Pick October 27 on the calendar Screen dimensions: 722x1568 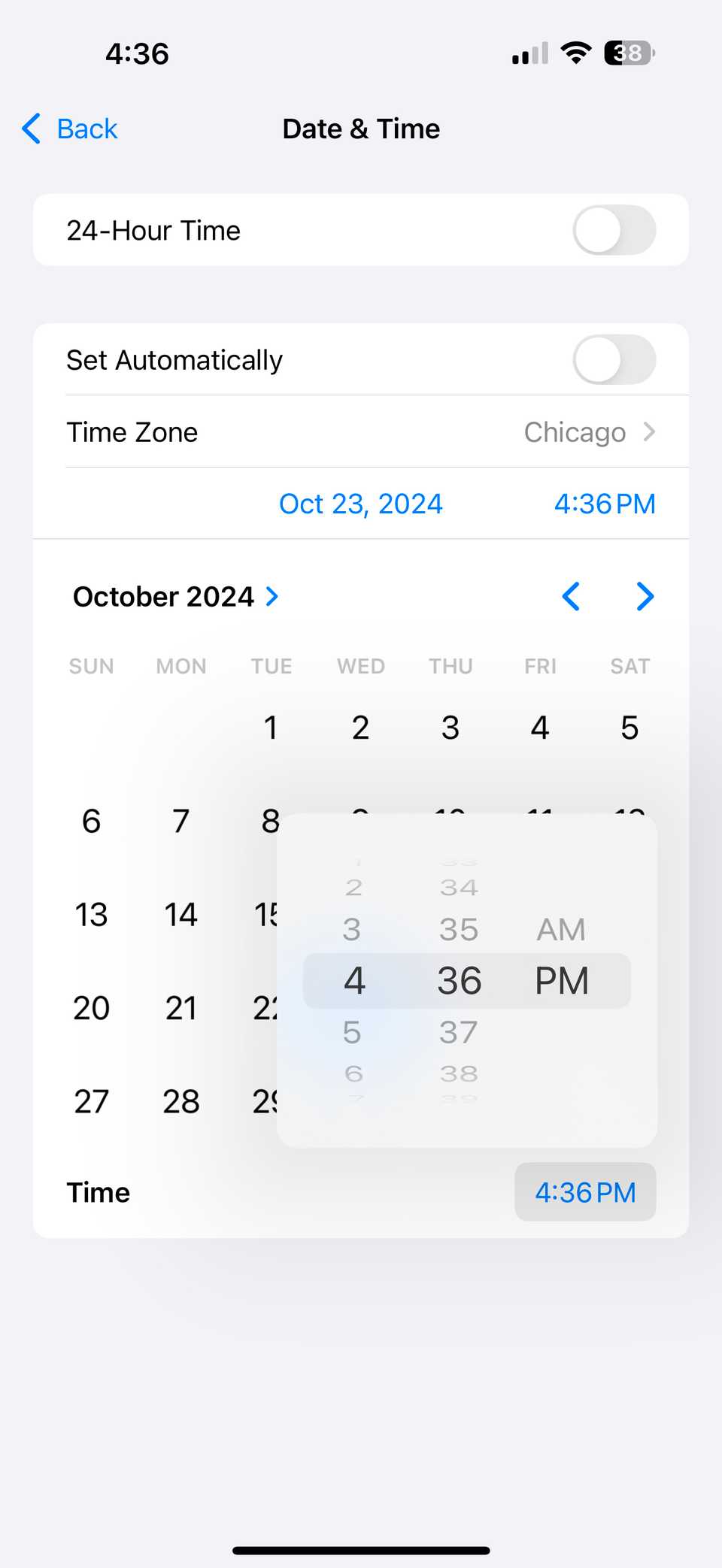(x=91, y=1102)
